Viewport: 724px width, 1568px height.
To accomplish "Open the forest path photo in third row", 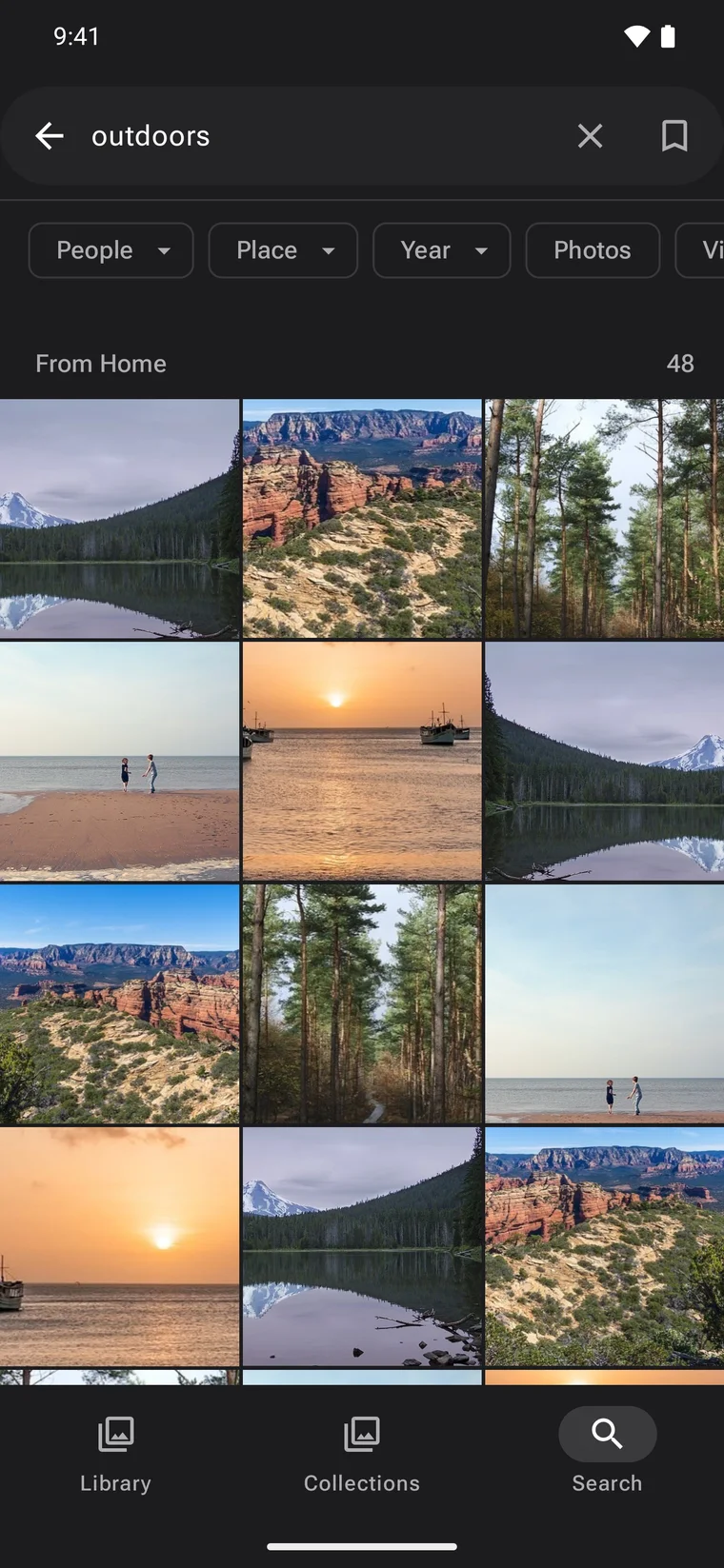I will tap(362, 1003).
